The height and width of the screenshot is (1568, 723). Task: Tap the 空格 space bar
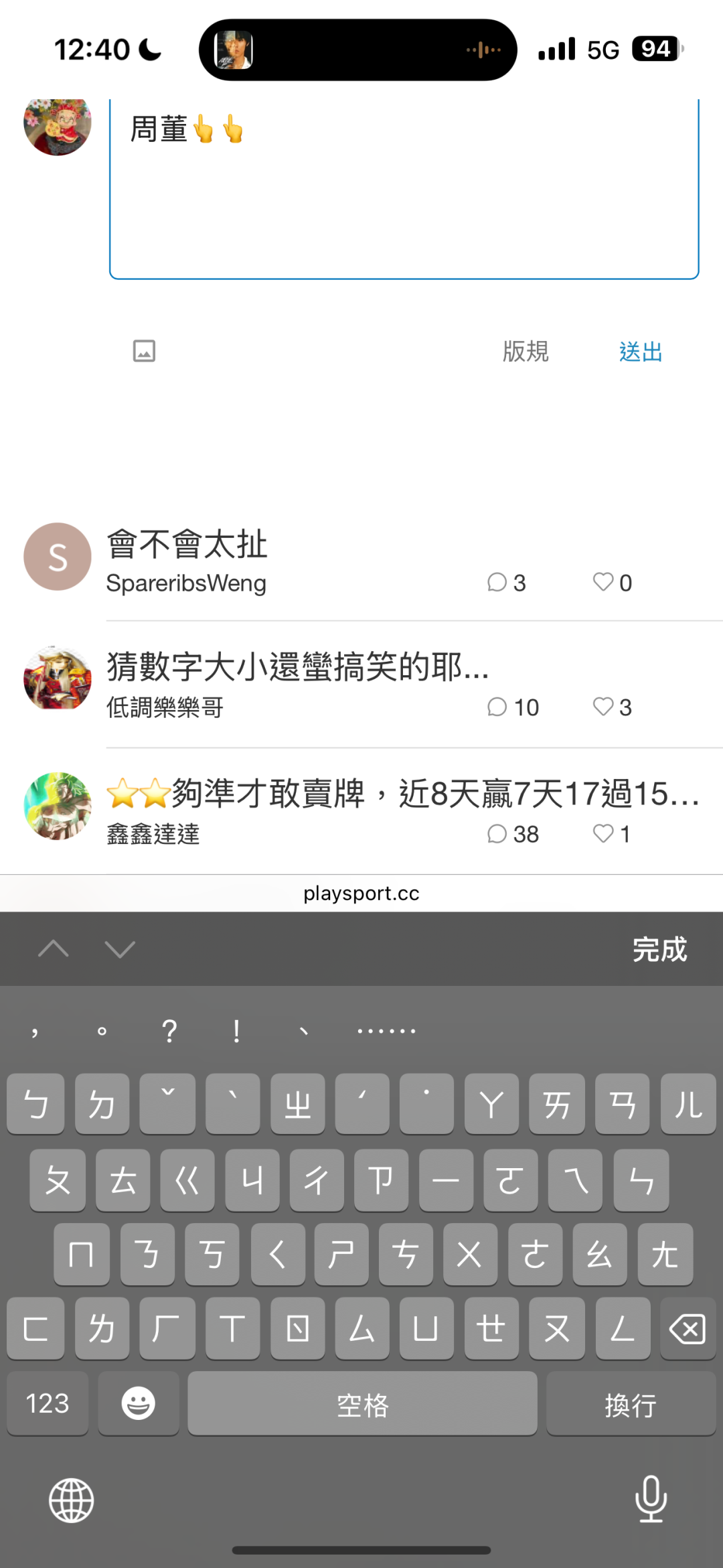(x=362, y=1403)
